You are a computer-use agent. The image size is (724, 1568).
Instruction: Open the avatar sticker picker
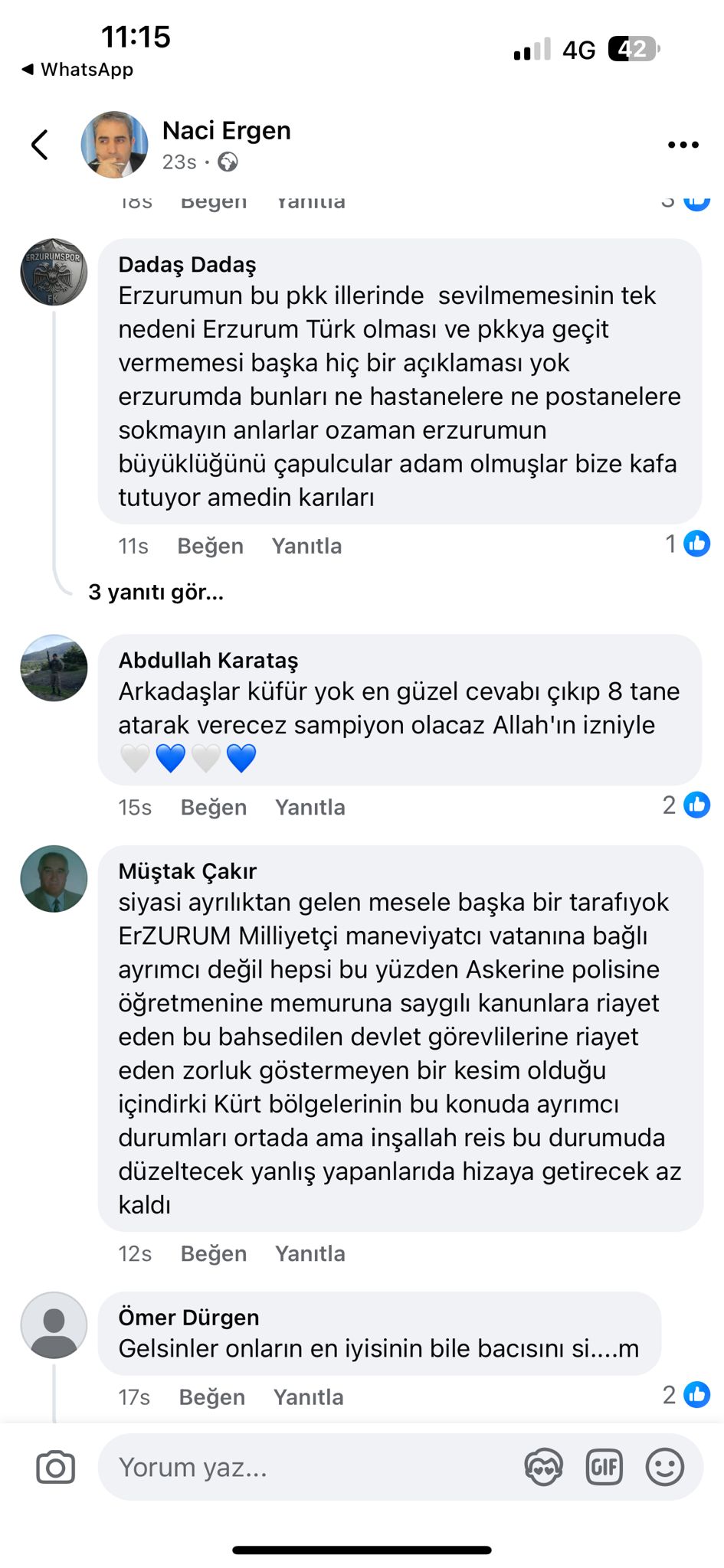(x=543, y=1467)
